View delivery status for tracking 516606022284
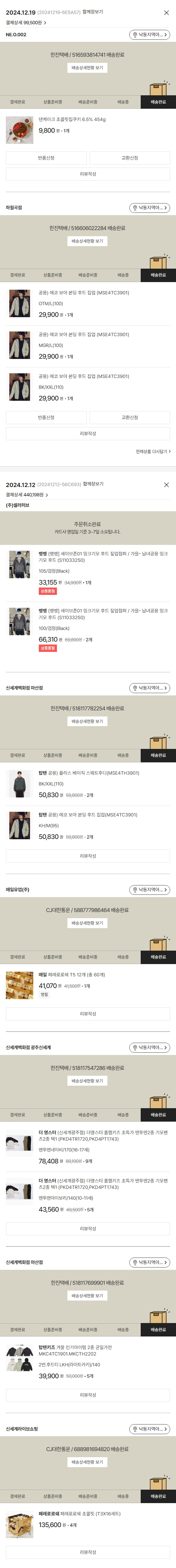 tap(87, 241)
